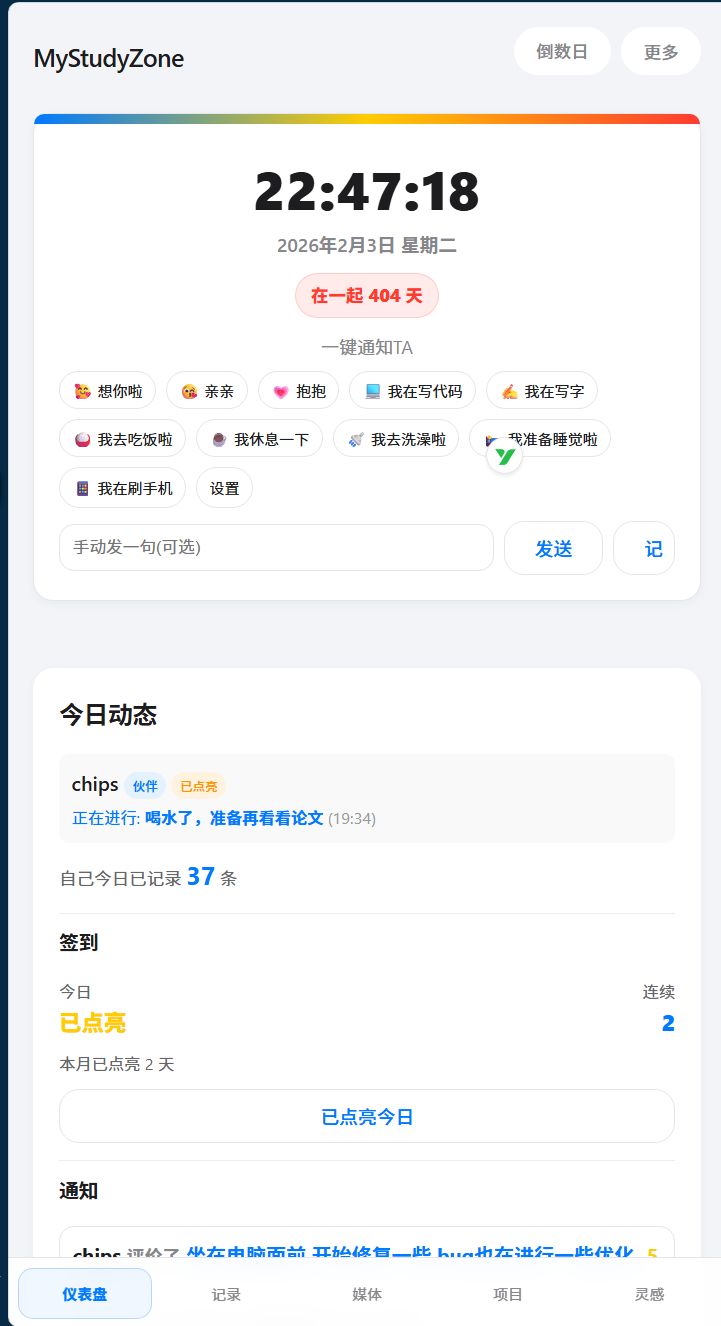Send the 想你啦 quick notification
This screenshot has height=1326, width=721.
pos(107,390)
